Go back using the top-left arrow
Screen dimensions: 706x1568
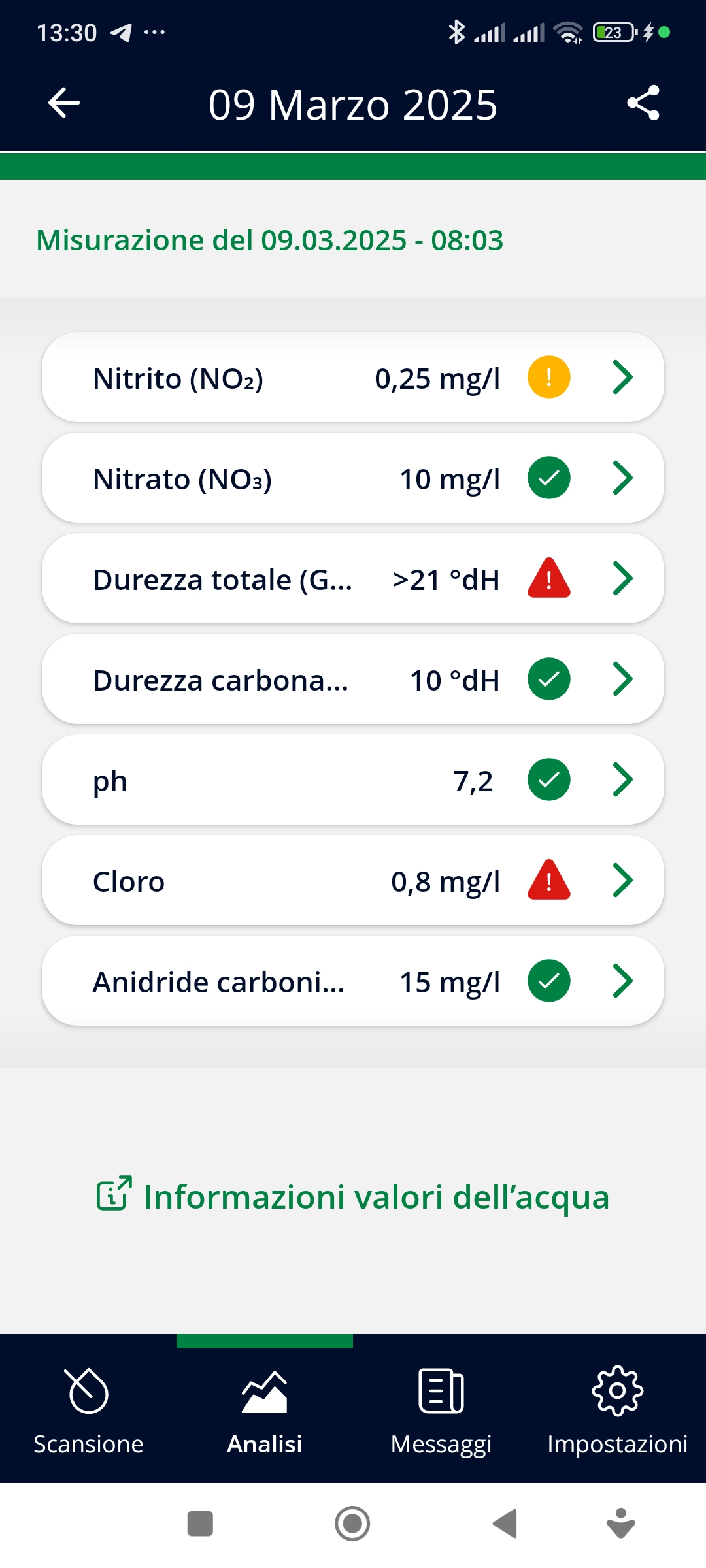[64, 103]
